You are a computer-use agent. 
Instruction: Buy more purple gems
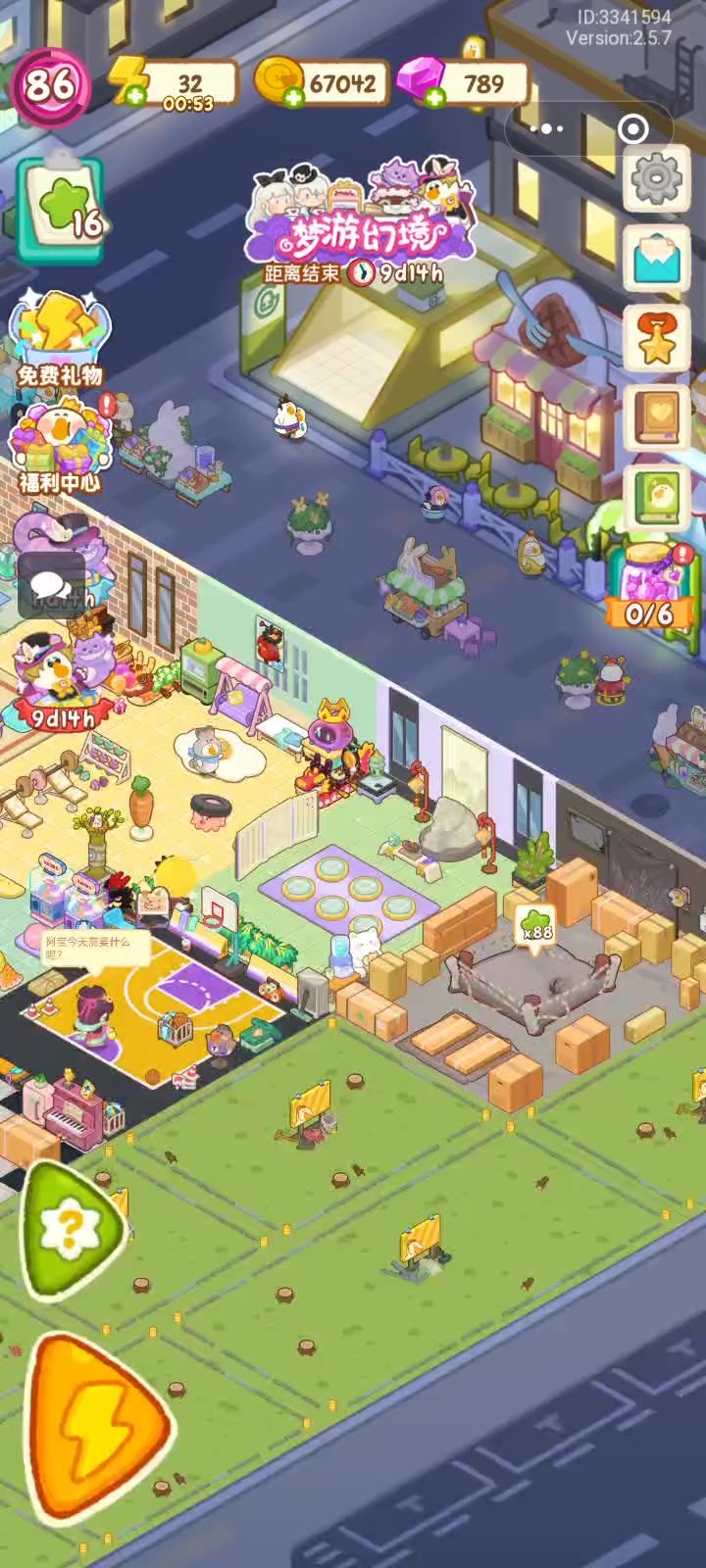434,95
